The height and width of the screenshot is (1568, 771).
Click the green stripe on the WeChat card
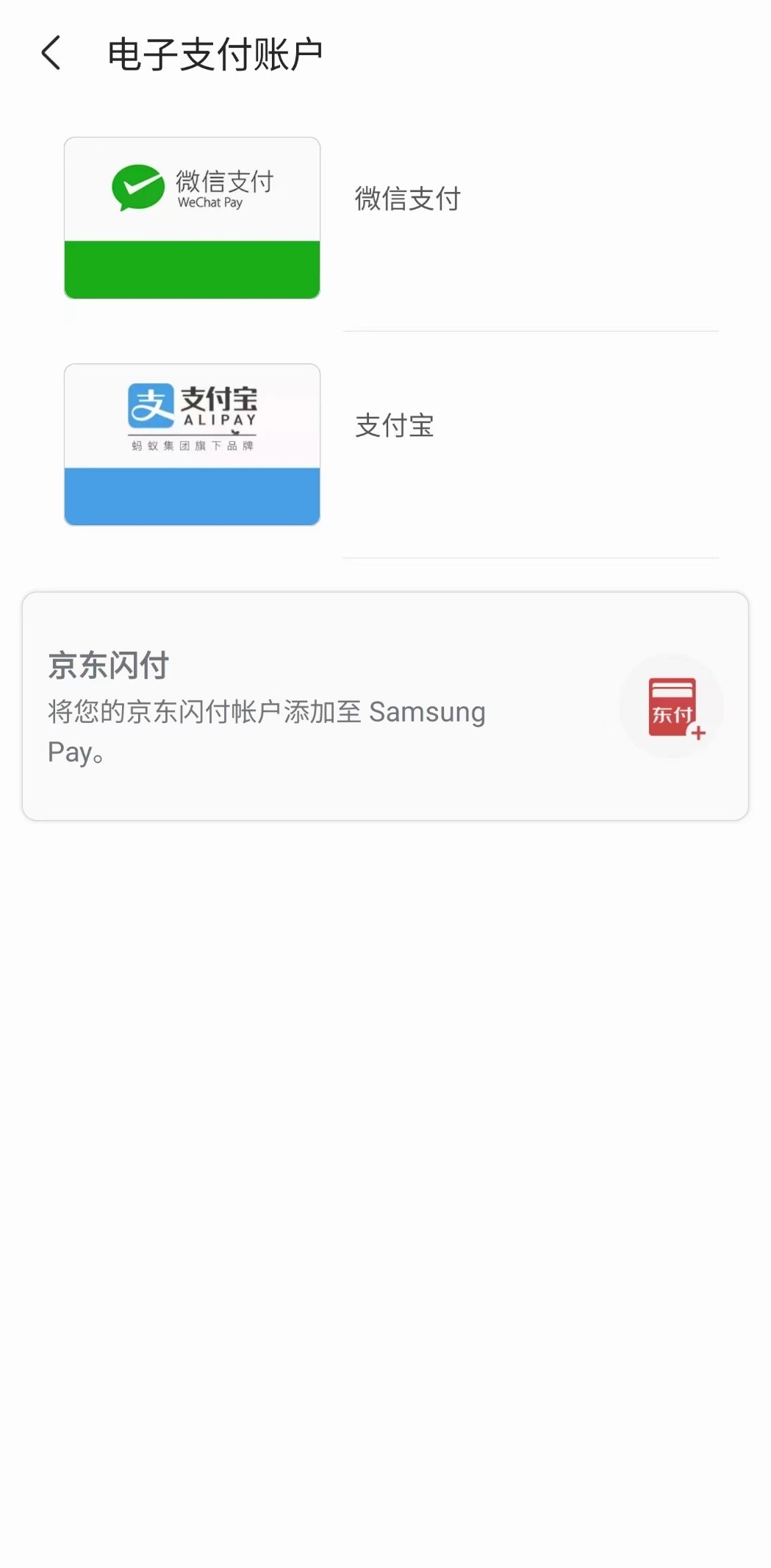192,269
